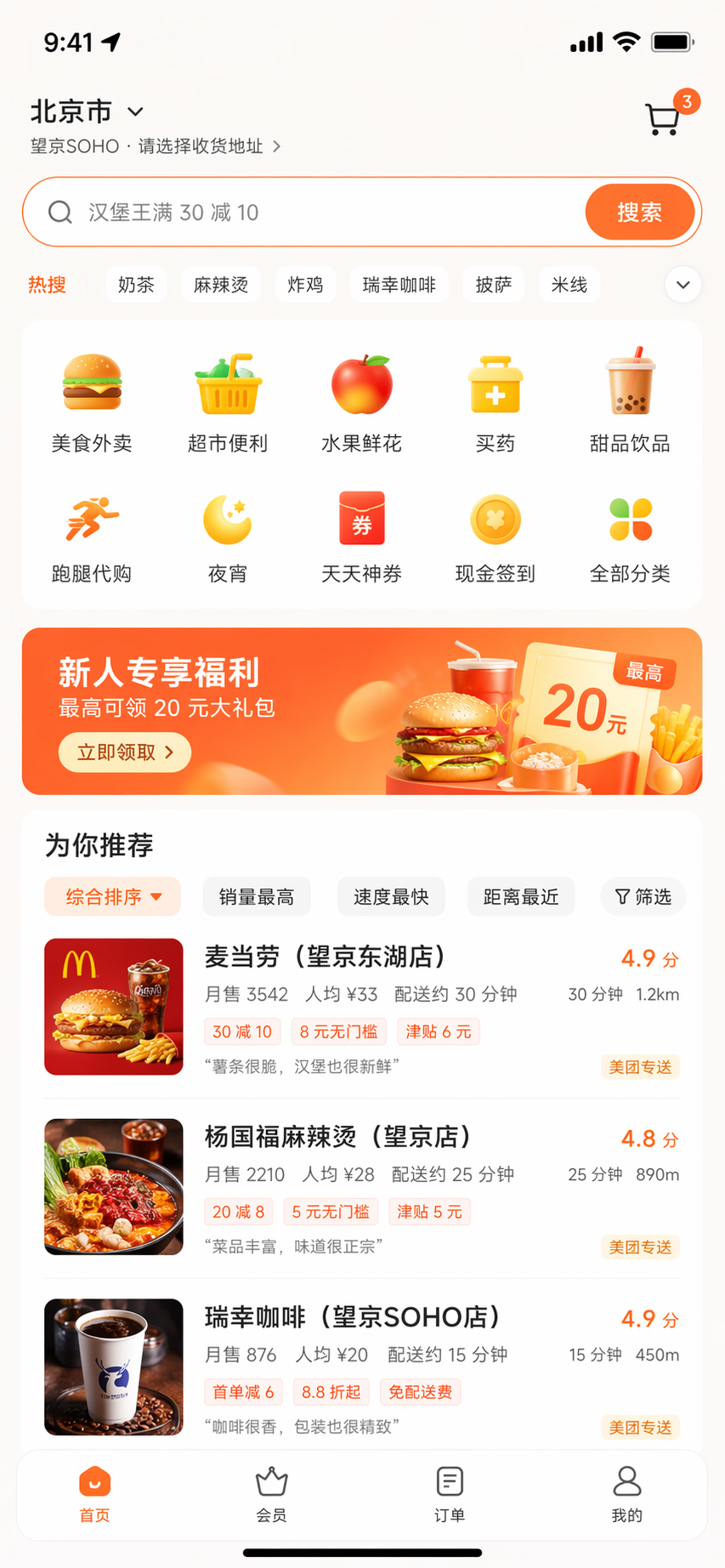Select the 距离最近 filter option

pos(520,896)
